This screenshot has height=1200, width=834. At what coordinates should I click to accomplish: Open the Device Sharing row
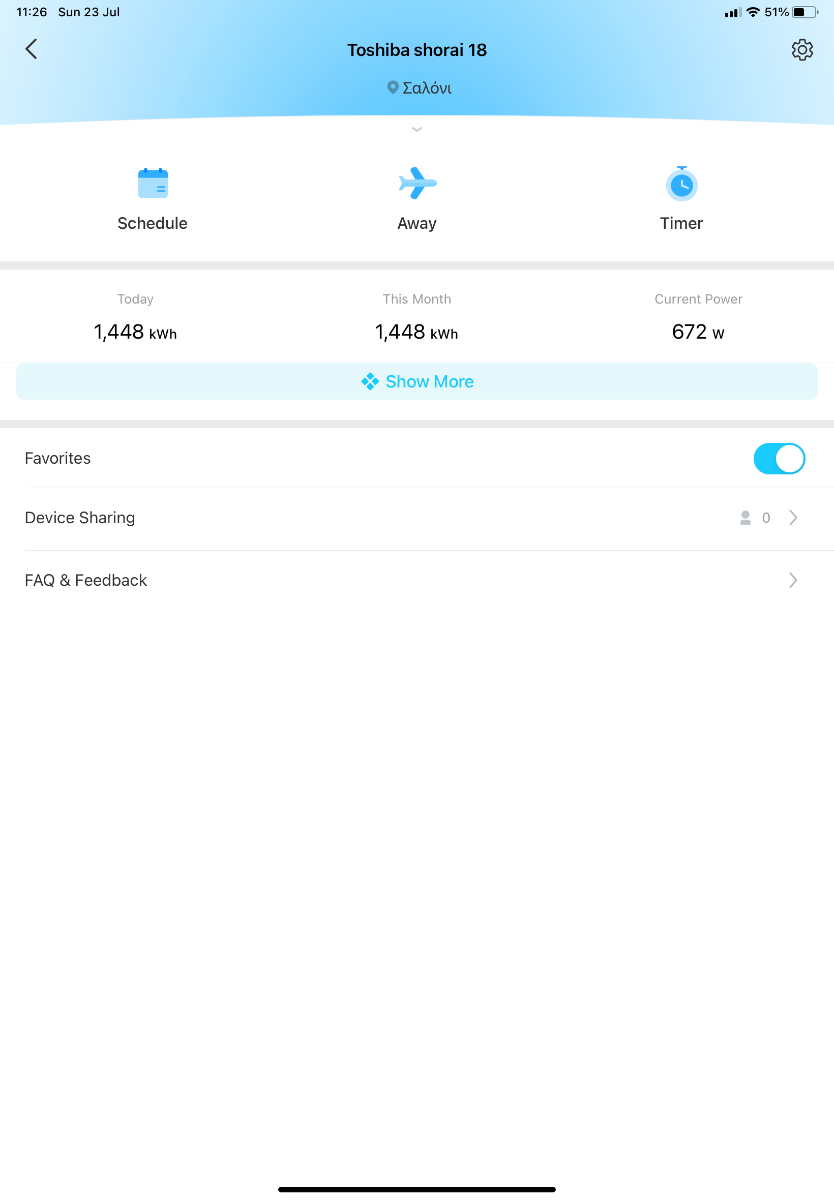click(x=417, y=518)
